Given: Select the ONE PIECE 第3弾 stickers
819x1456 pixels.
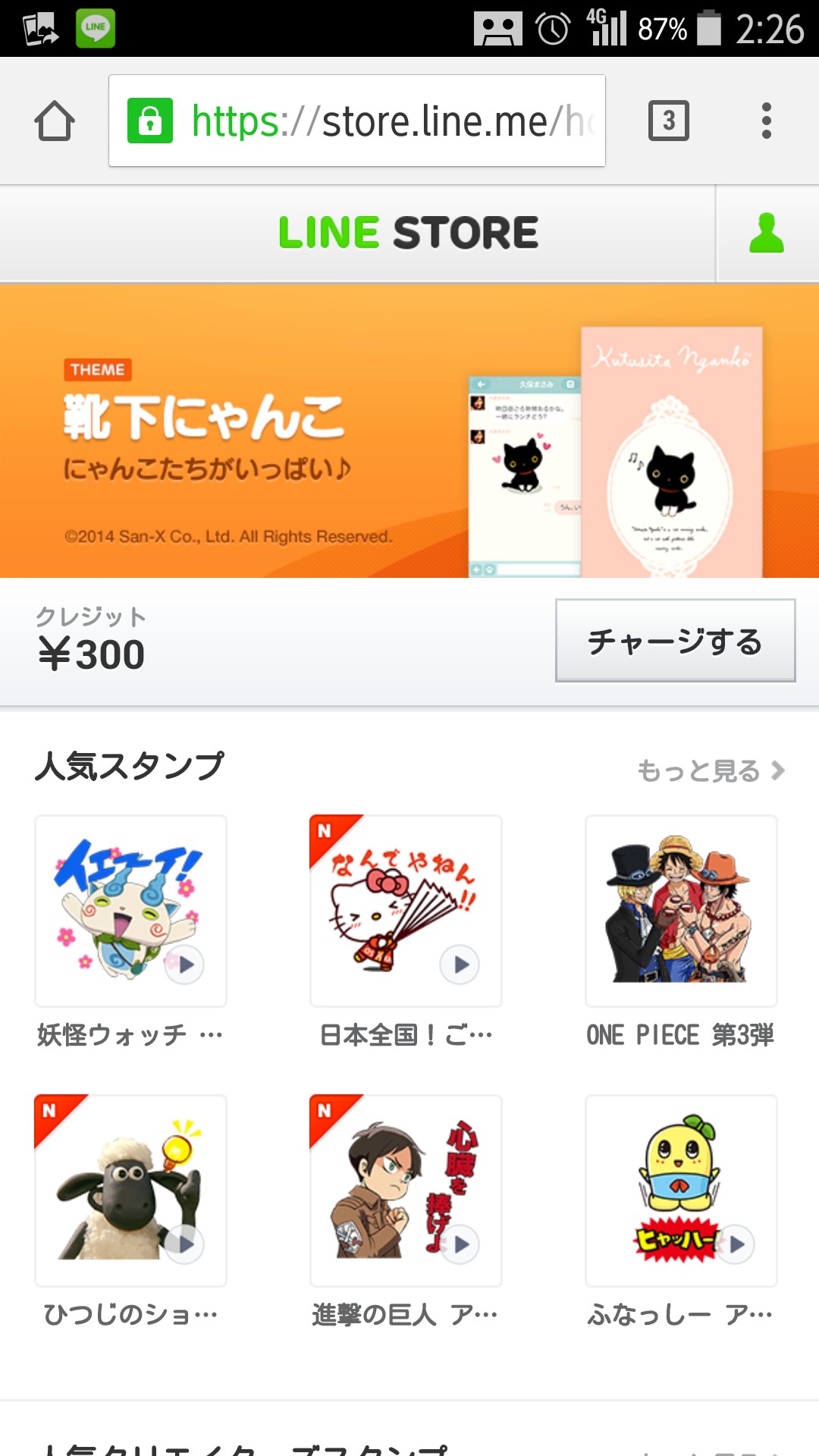Looking at the screenshot, I should click(681, 912).
